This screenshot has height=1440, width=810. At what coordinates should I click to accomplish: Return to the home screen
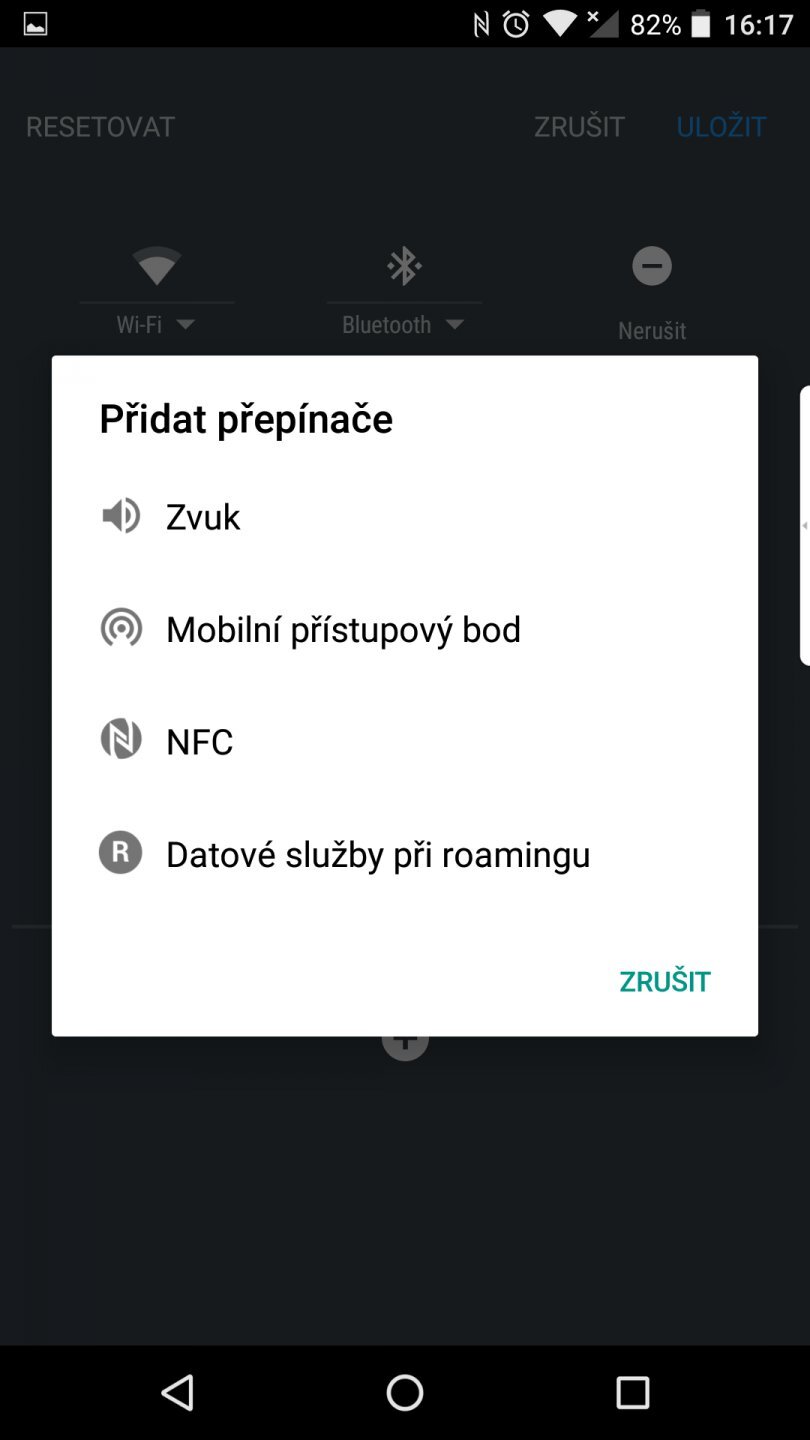[405, 1392]
